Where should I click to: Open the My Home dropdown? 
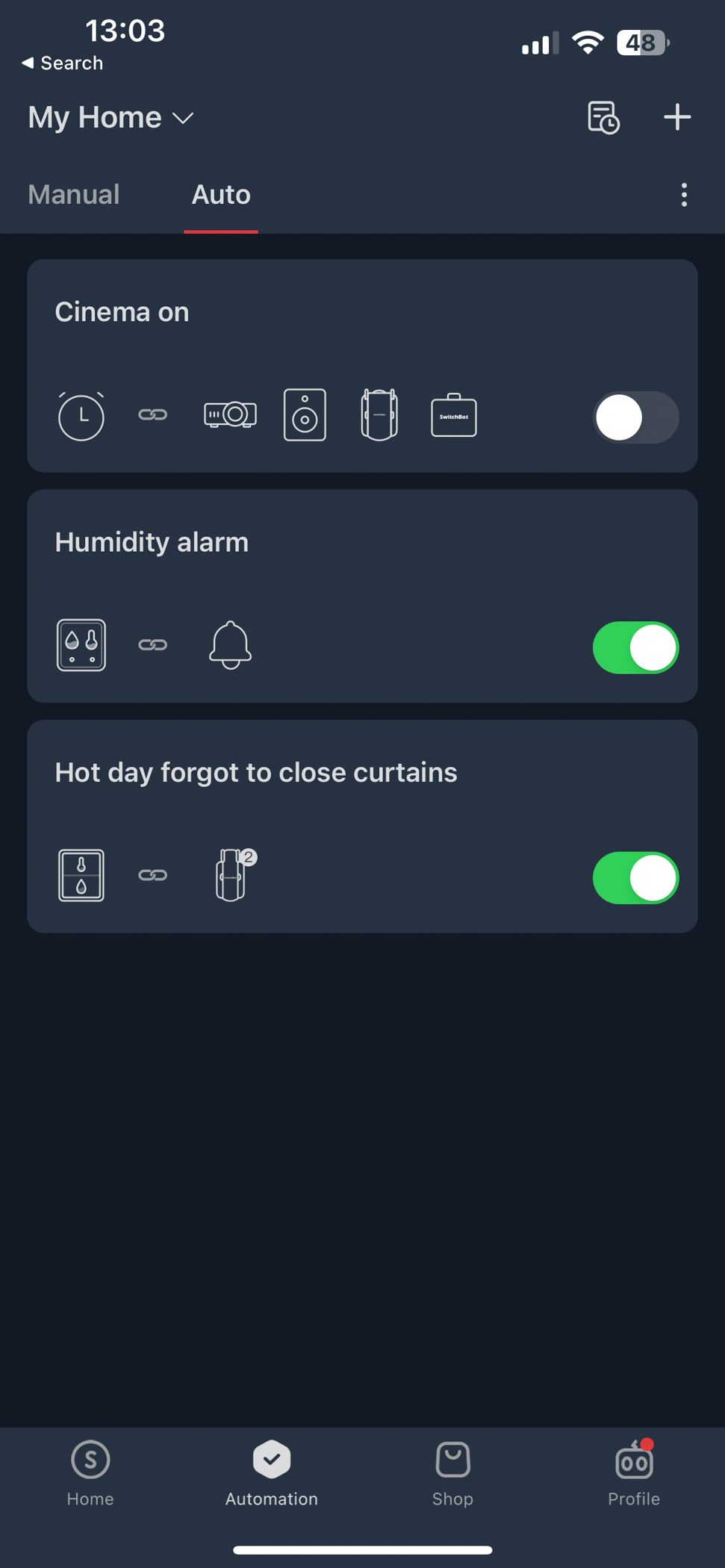[111, 117]
